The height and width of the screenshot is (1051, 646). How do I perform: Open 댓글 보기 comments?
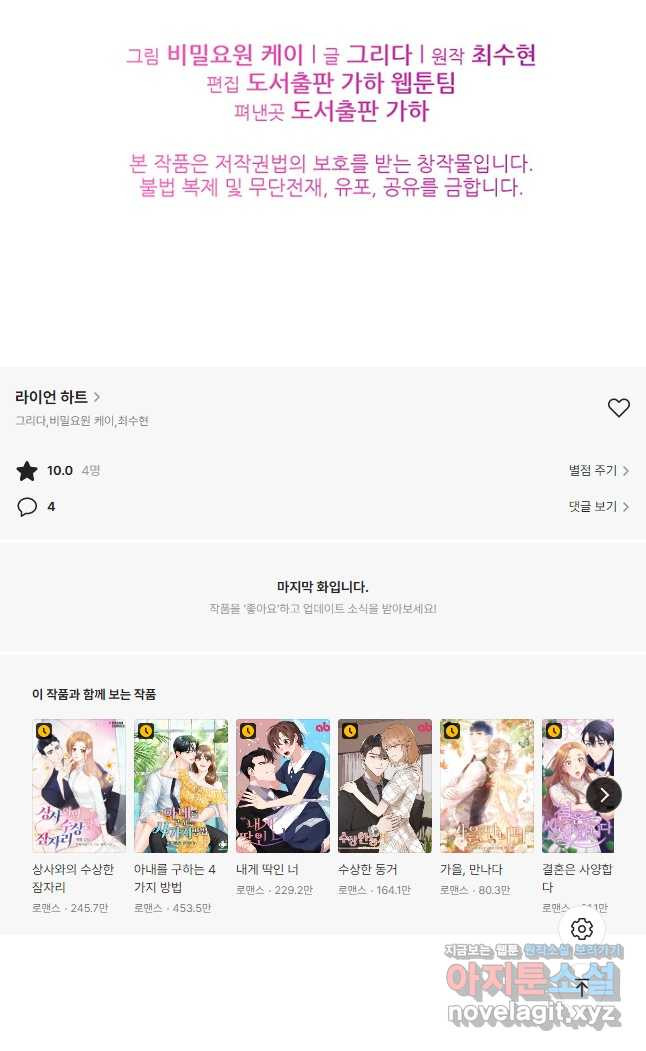coord(598,507)
